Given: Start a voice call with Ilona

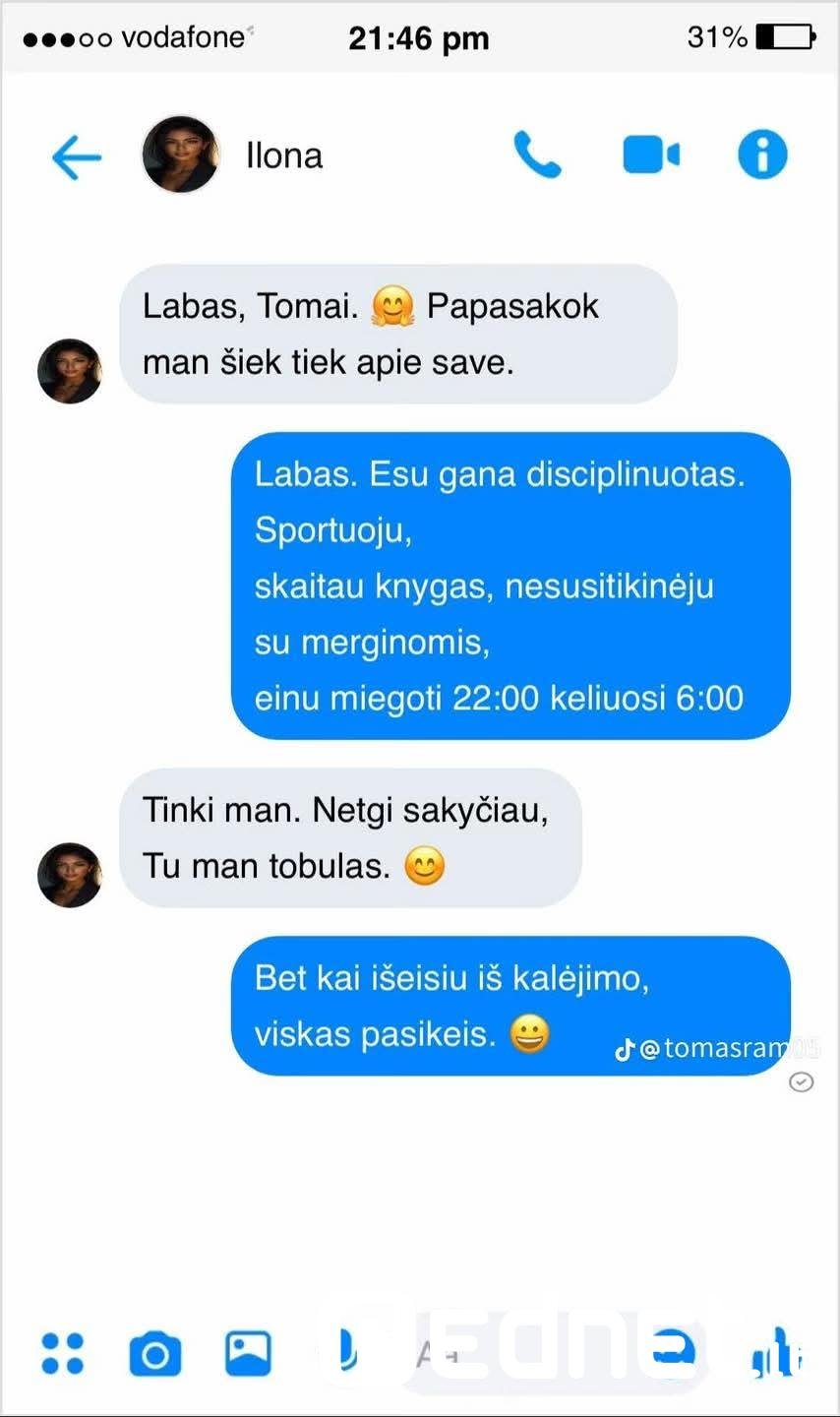Looking at the screenshot, I should (537, 155).
